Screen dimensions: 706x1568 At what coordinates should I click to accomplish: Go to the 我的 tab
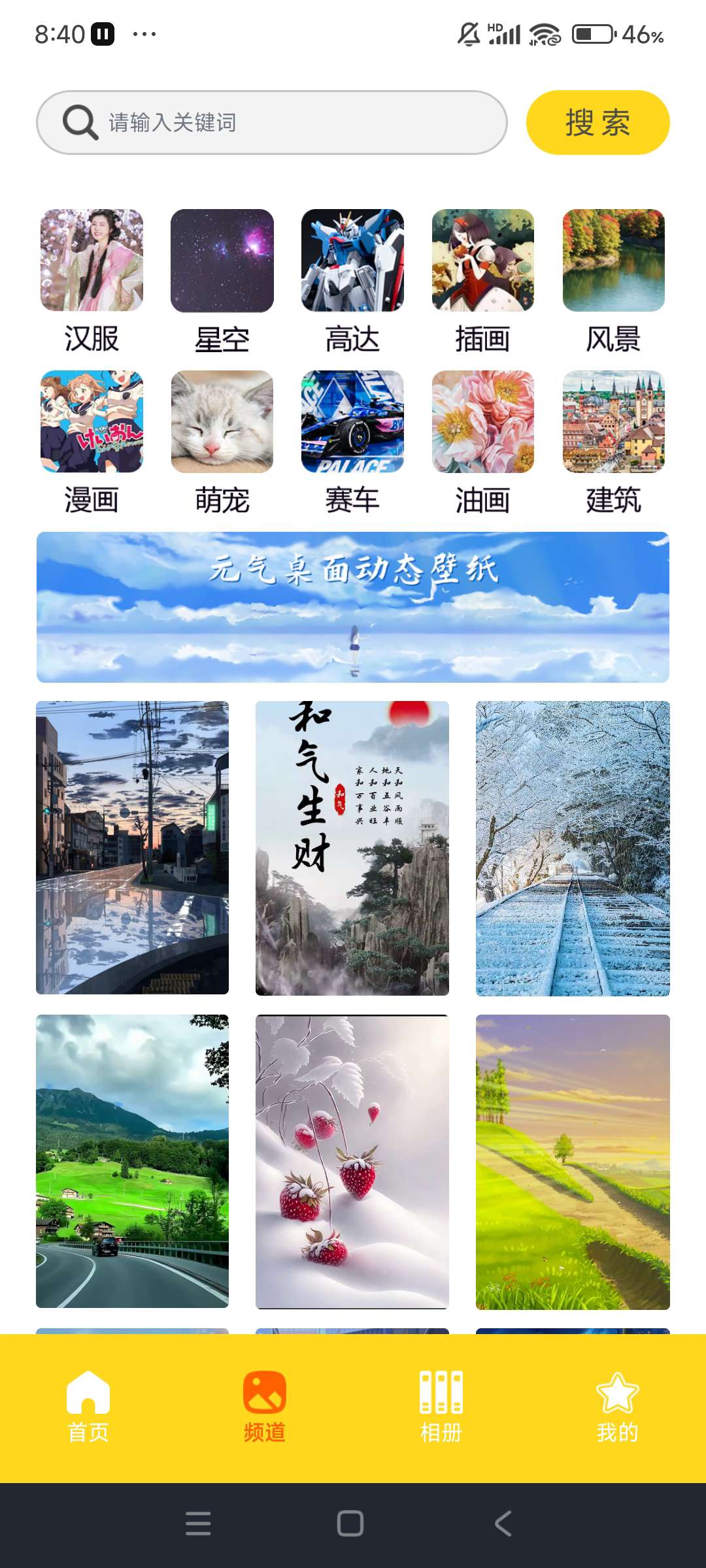click(617, 1406)
